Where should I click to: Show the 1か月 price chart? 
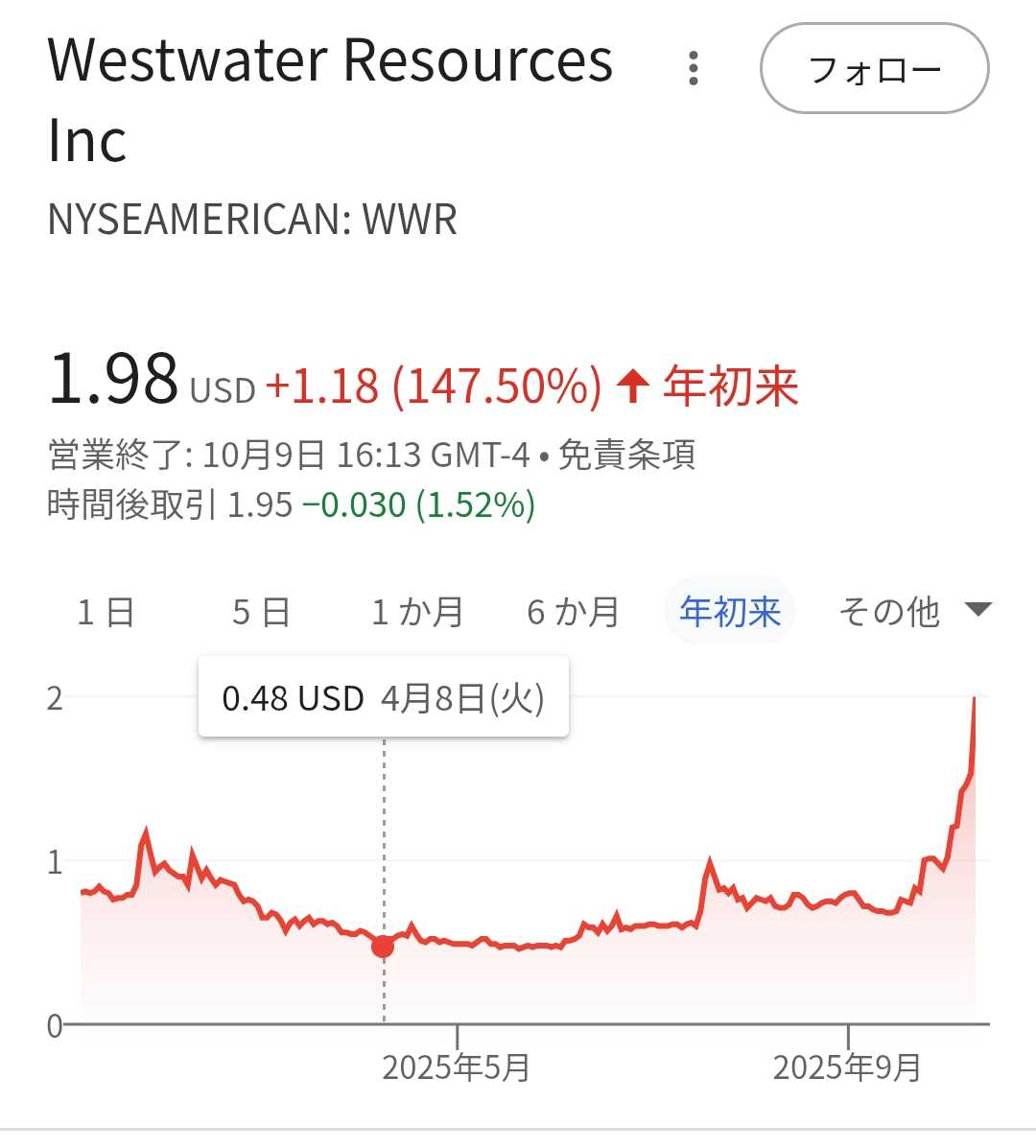(x=417, y=612)
